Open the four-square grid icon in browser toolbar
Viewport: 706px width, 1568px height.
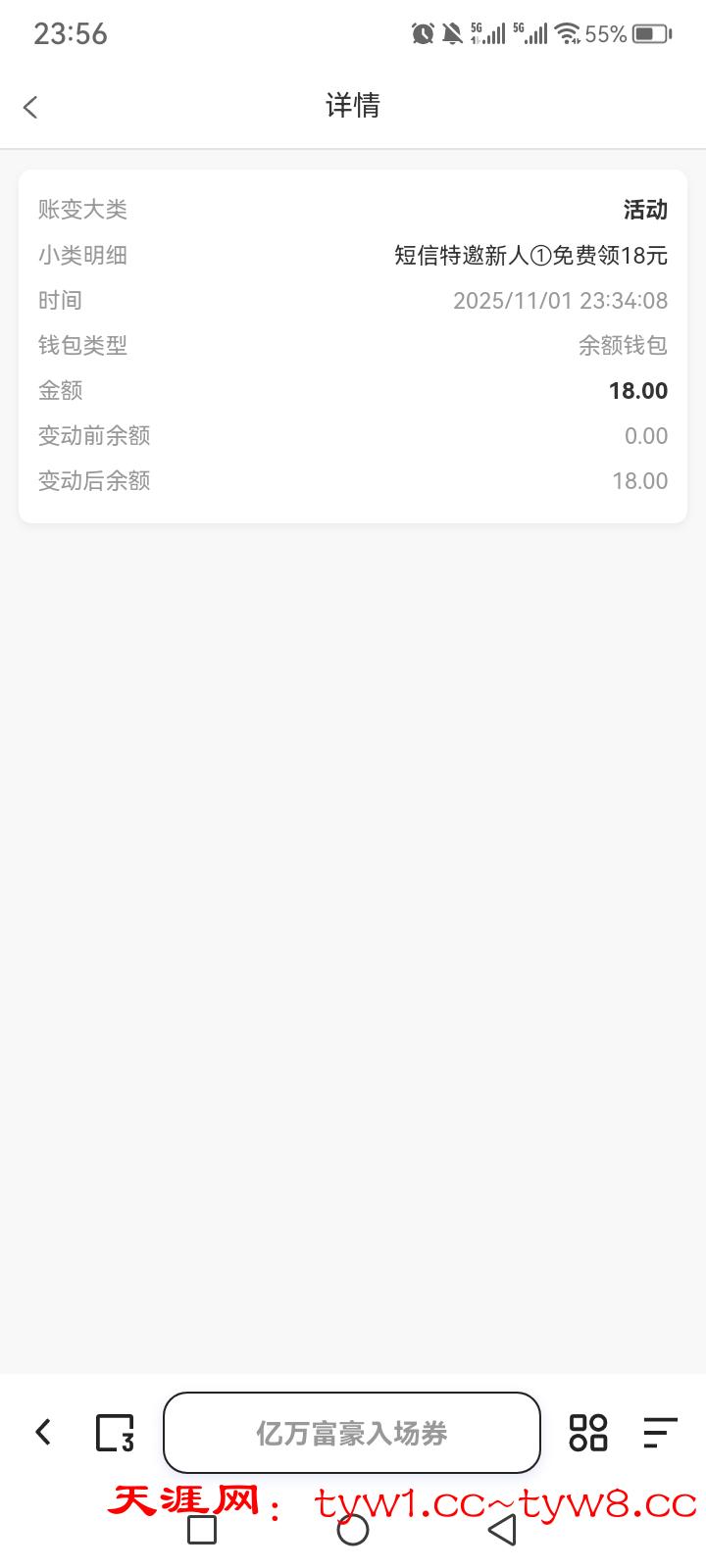[x=588, y=1432]
